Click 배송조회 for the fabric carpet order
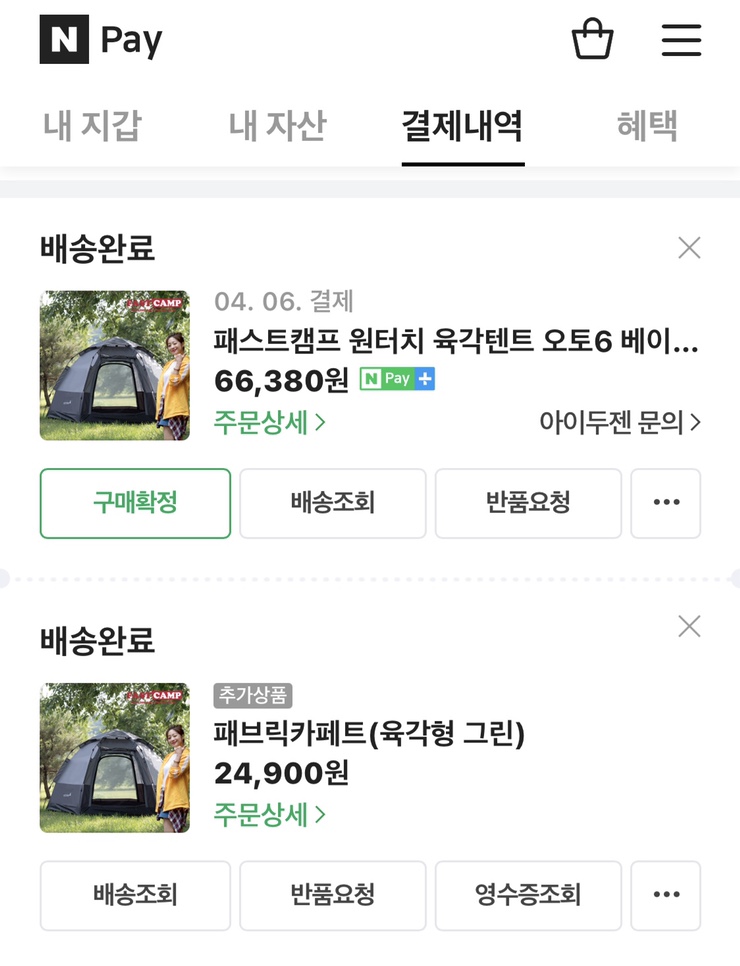Screen dimensions: 740x966 click(x=135, y=896)
